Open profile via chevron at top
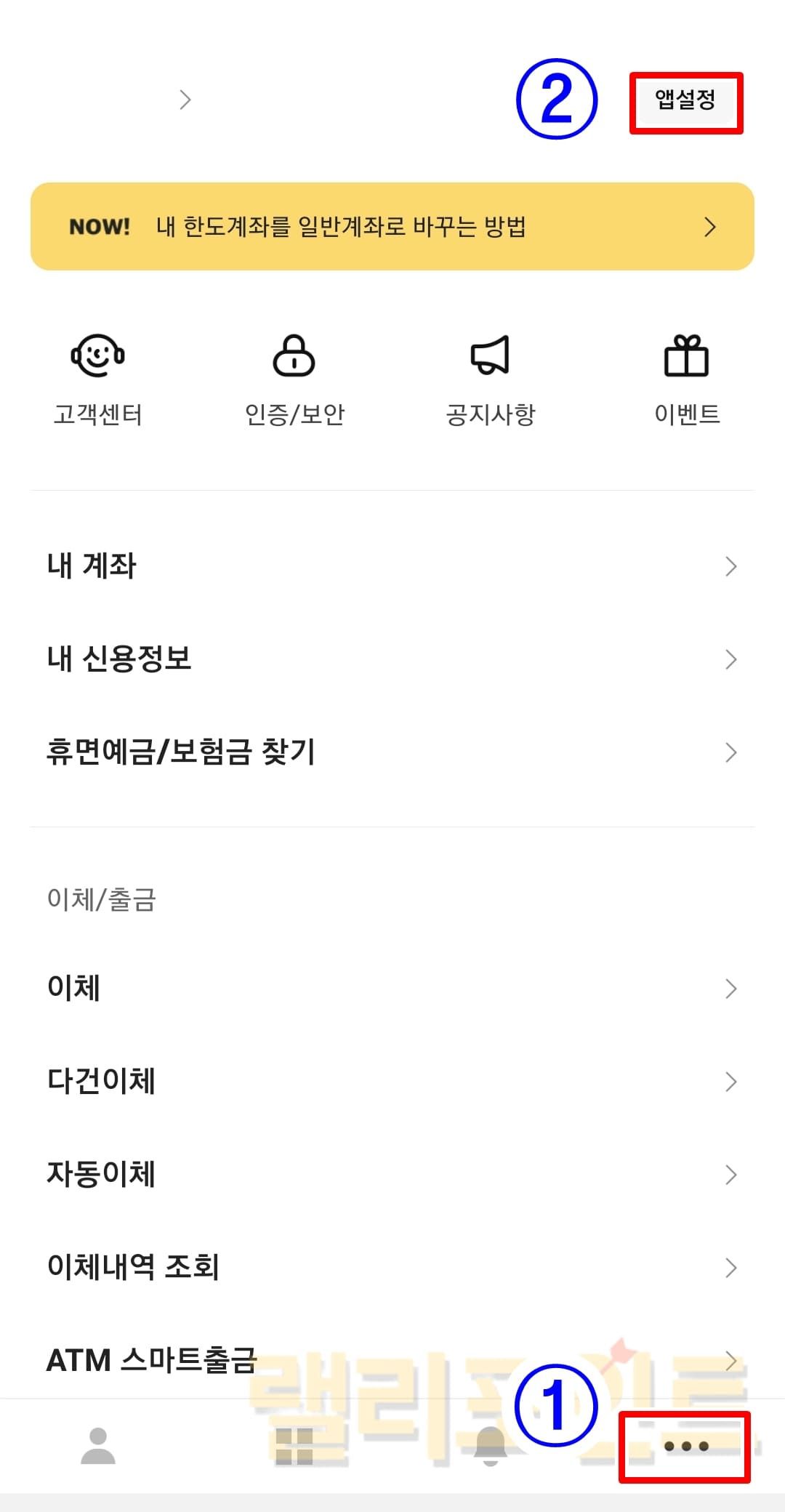785x1512 pixels. [185, 100]
